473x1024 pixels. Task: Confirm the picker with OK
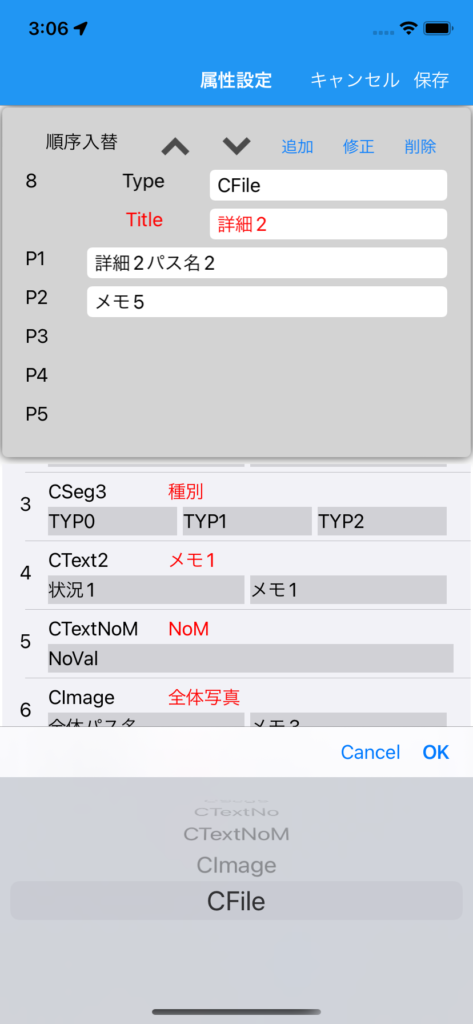tap(436, 752)
